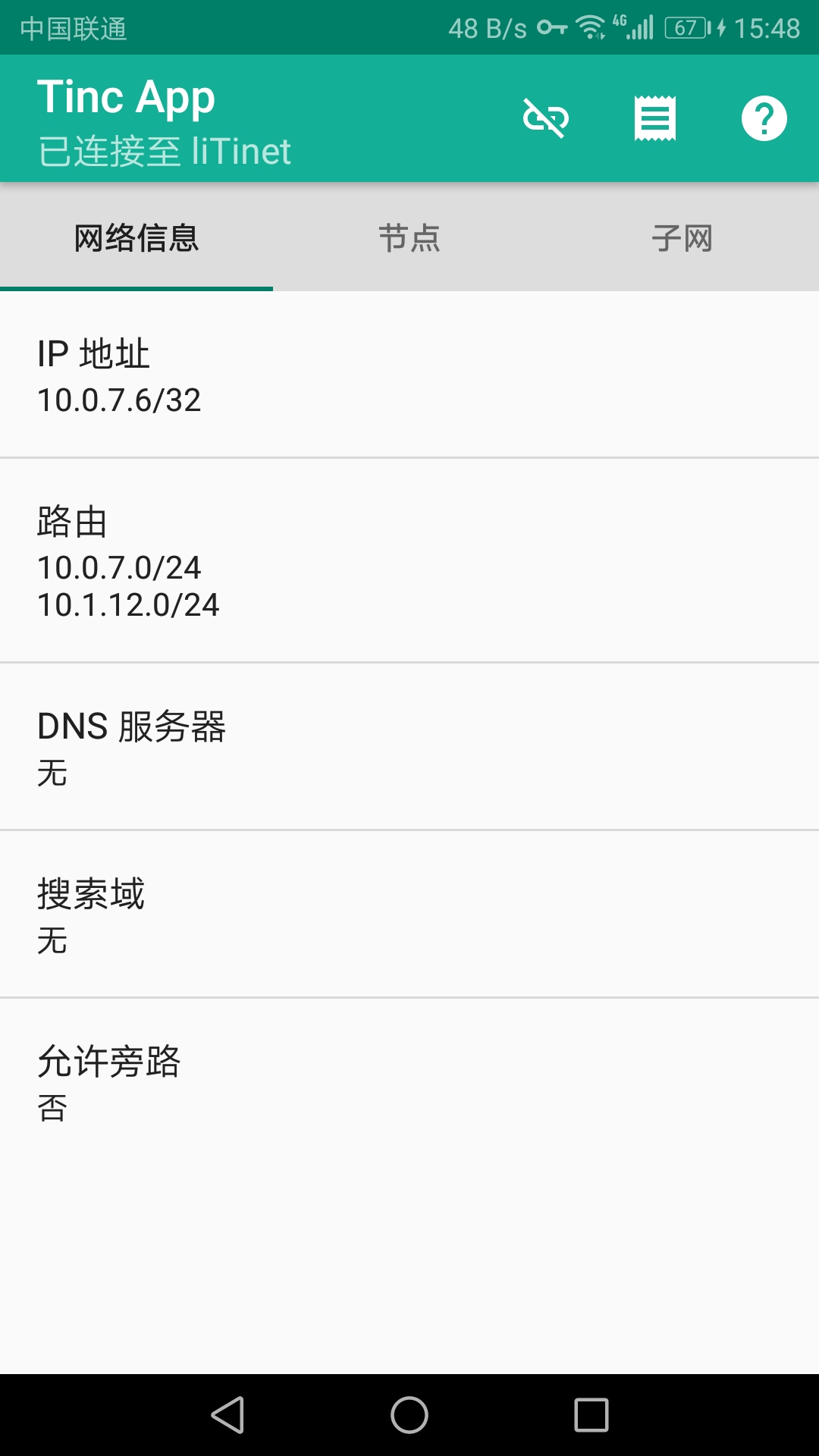Go back using the system back button

tap(227, 1415)
